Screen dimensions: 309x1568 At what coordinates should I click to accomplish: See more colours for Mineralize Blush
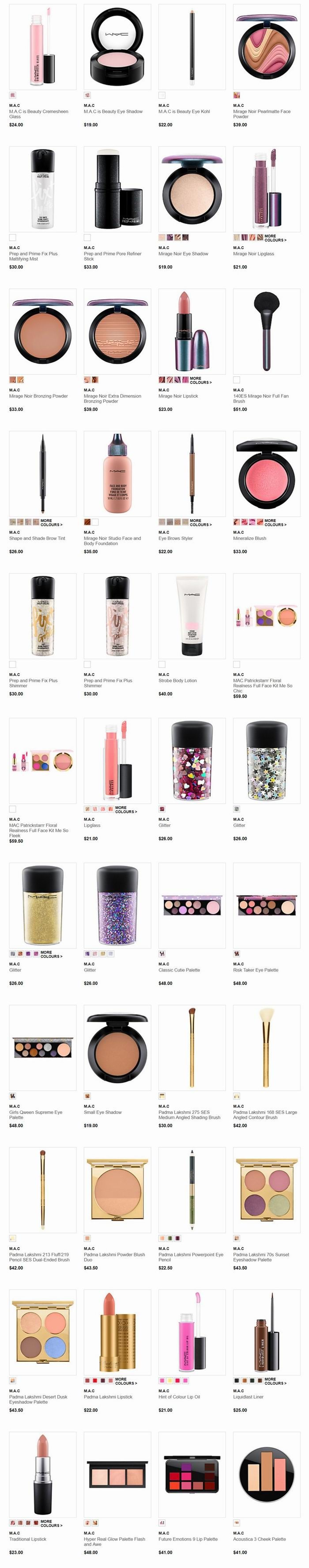(x=275, y=523)
